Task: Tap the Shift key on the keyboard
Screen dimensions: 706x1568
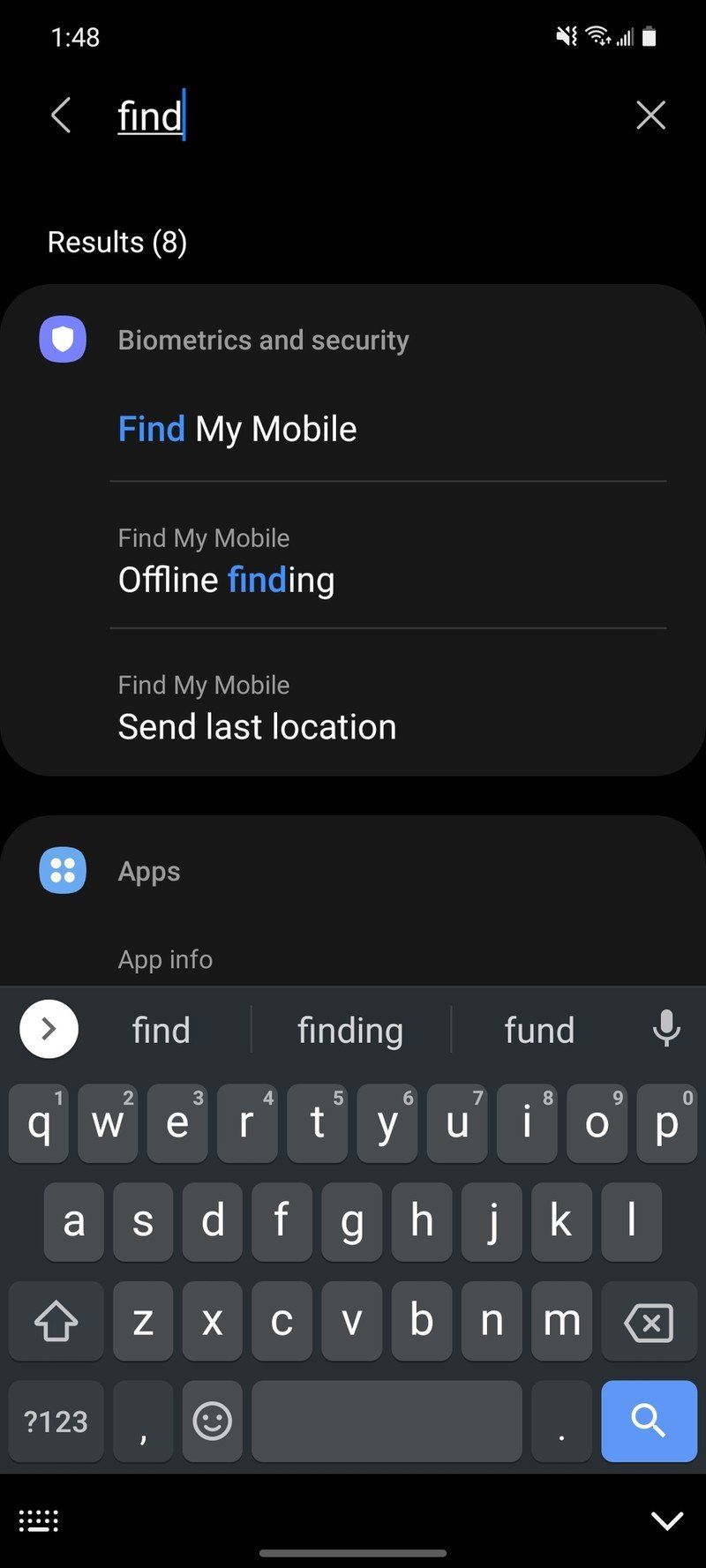Action: (56, 1322)
